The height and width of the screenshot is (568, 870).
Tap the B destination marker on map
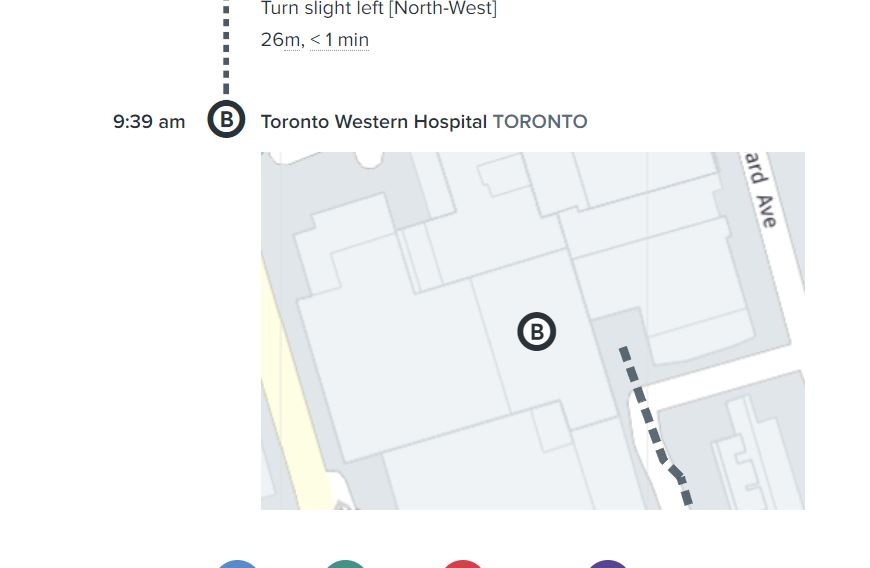[x=537, y=332]
